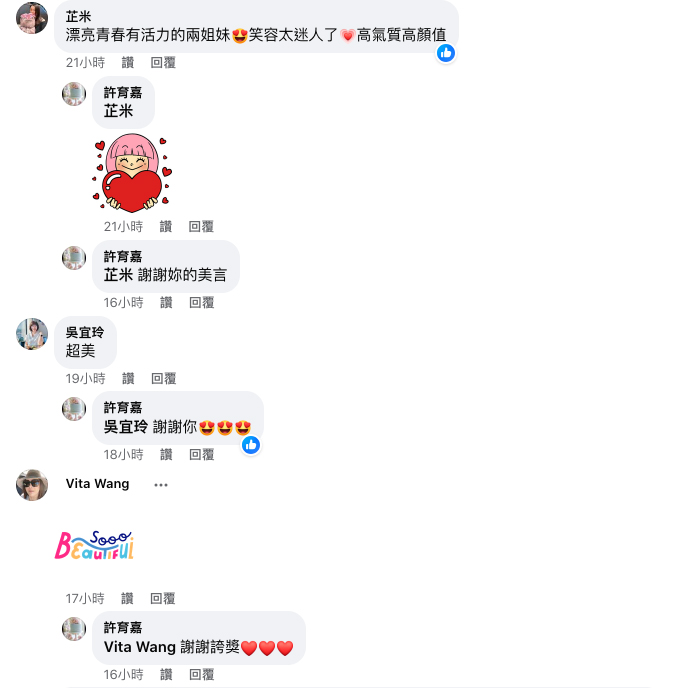This screenshot has height=688, width=678.
Task: Like the reply 謝謝妳的美言
Action: (x=166, y=303)
